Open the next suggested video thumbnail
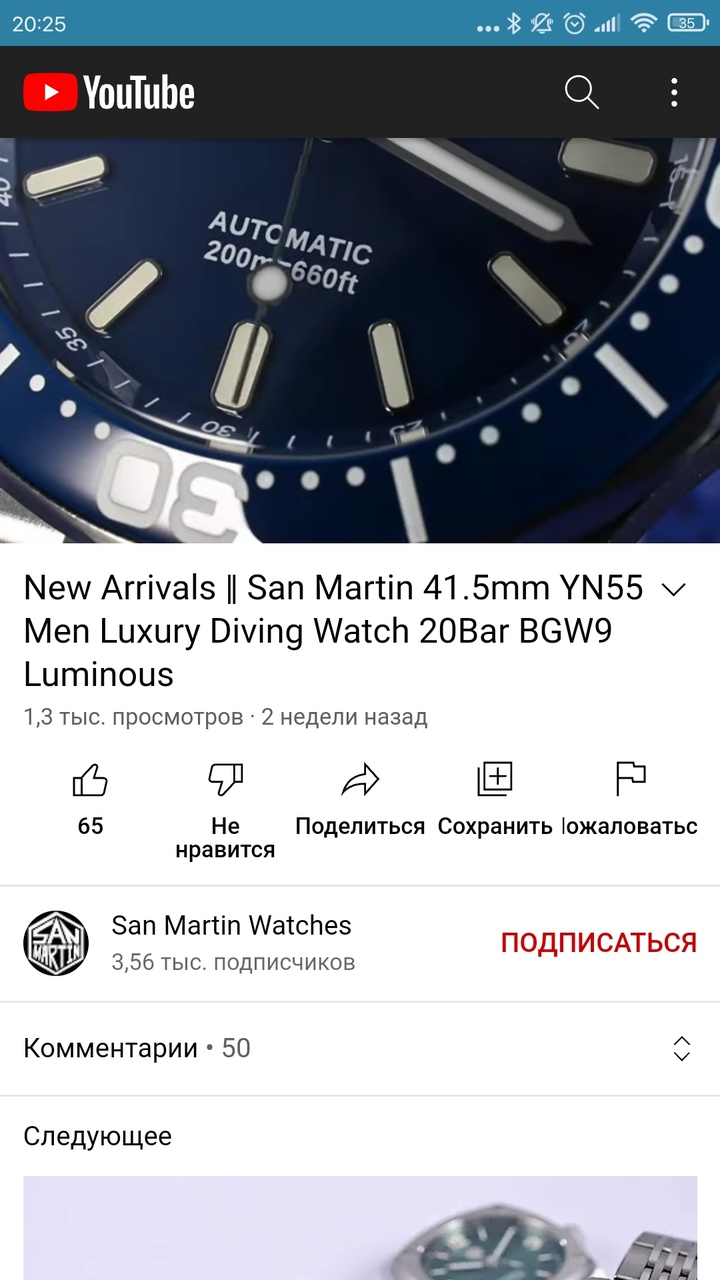Screen dimensions: 720x1280 [x=360, y=1228]
